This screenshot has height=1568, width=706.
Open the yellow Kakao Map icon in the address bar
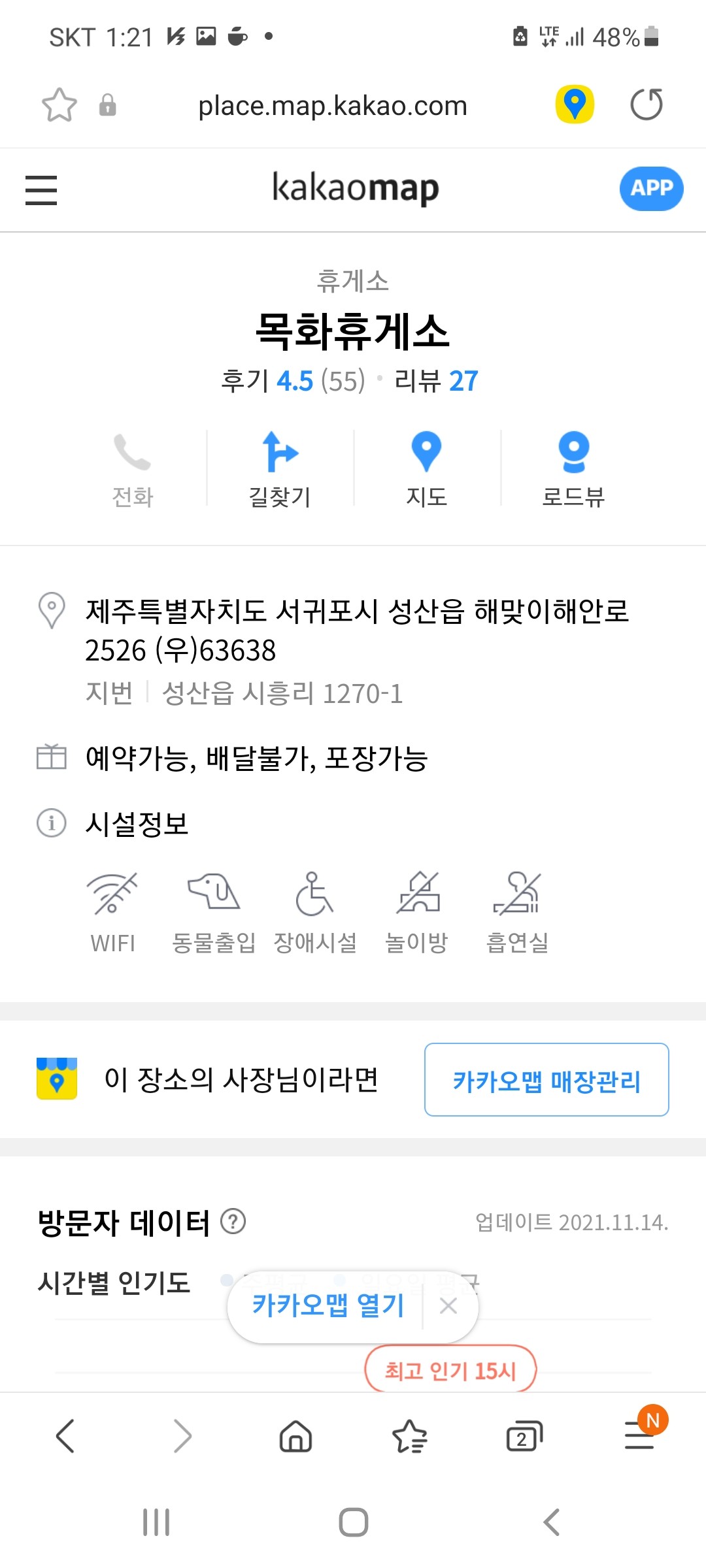[x=575, y=105]
